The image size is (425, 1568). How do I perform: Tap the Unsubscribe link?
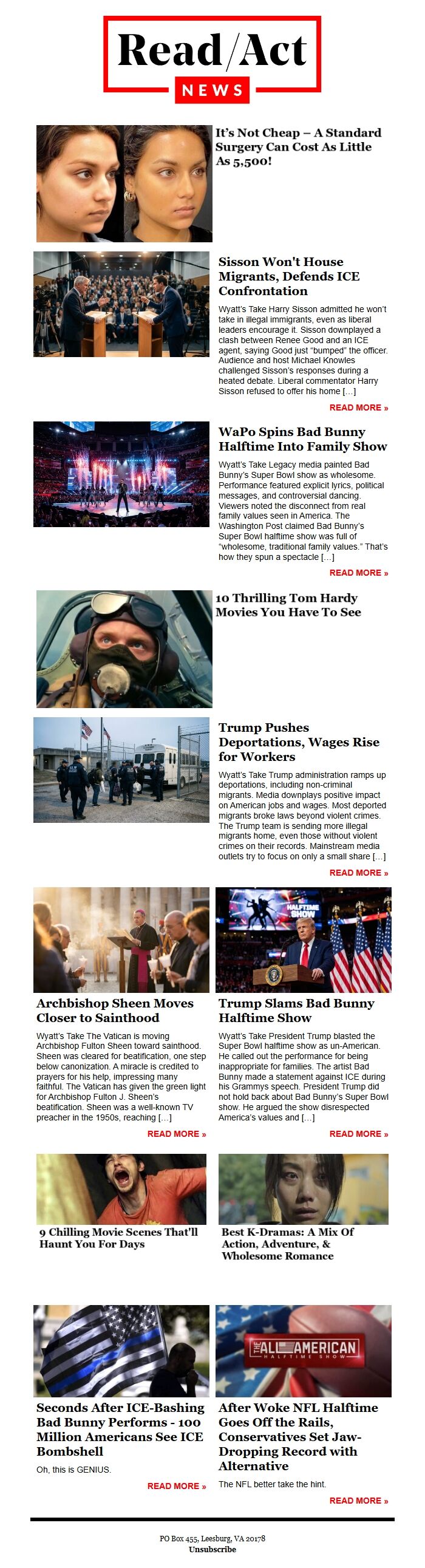click(x=212, y=1549)
